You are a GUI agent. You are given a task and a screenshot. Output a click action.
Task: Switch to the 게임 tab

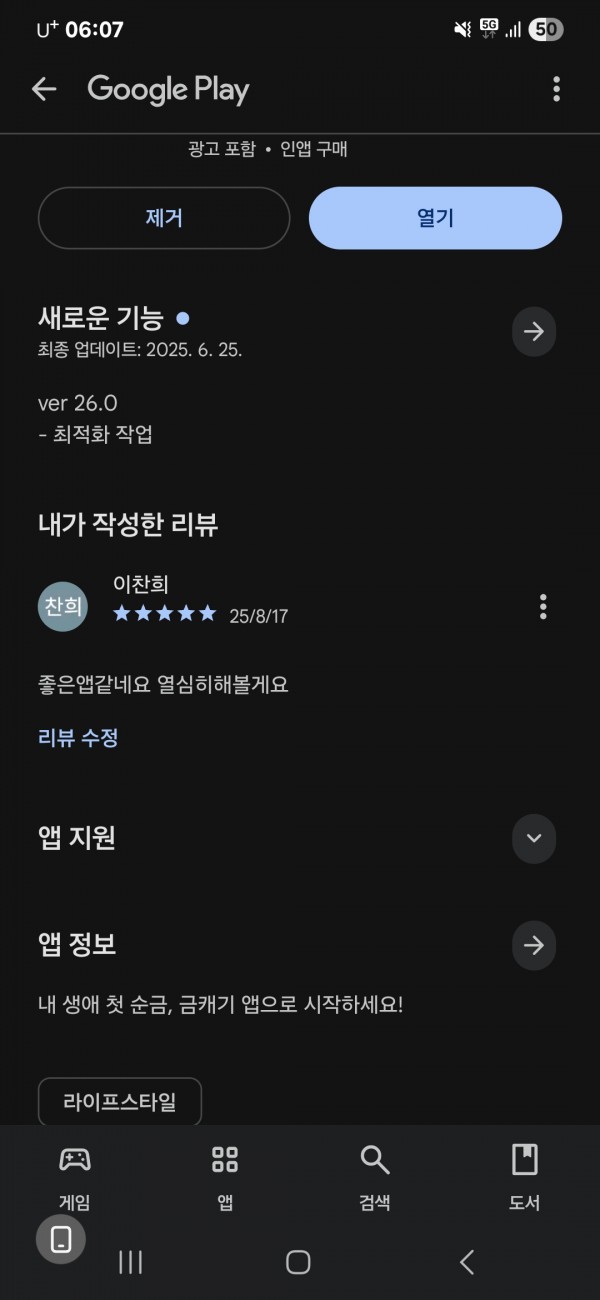coord(74,1177)
